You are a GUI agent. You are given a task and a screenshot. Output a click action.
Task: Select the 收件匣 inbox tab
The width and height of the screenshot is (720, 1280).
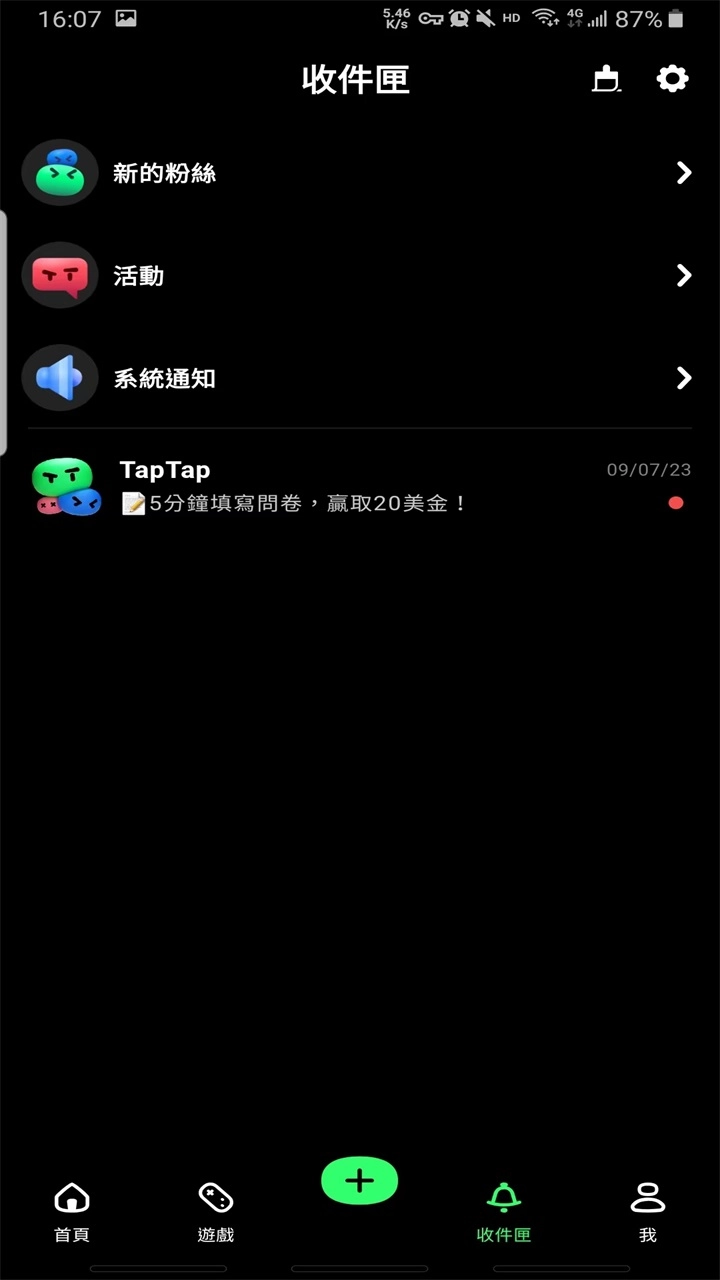(503, 1210)
